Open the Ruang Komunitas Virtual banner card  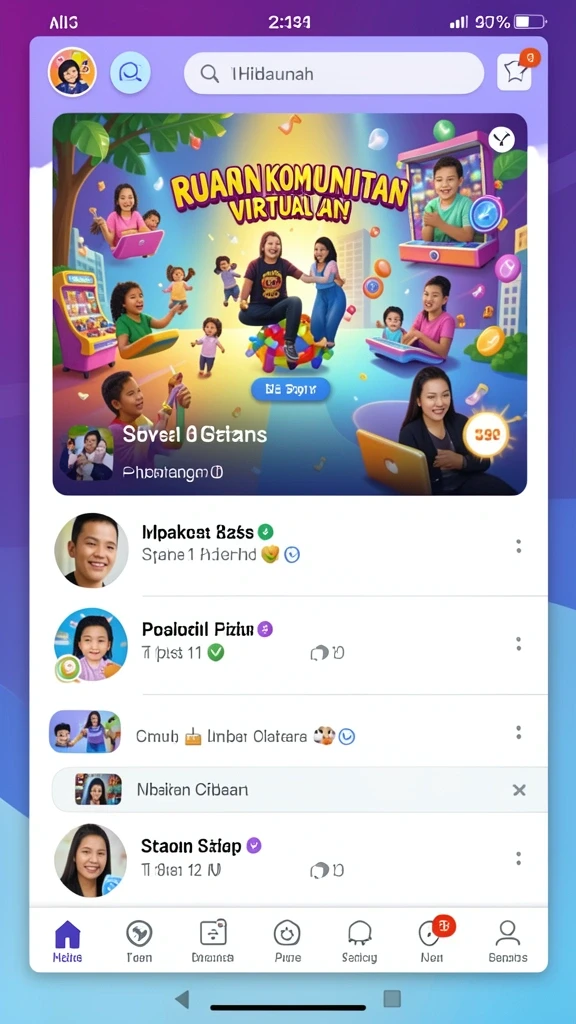coord(289,304)
